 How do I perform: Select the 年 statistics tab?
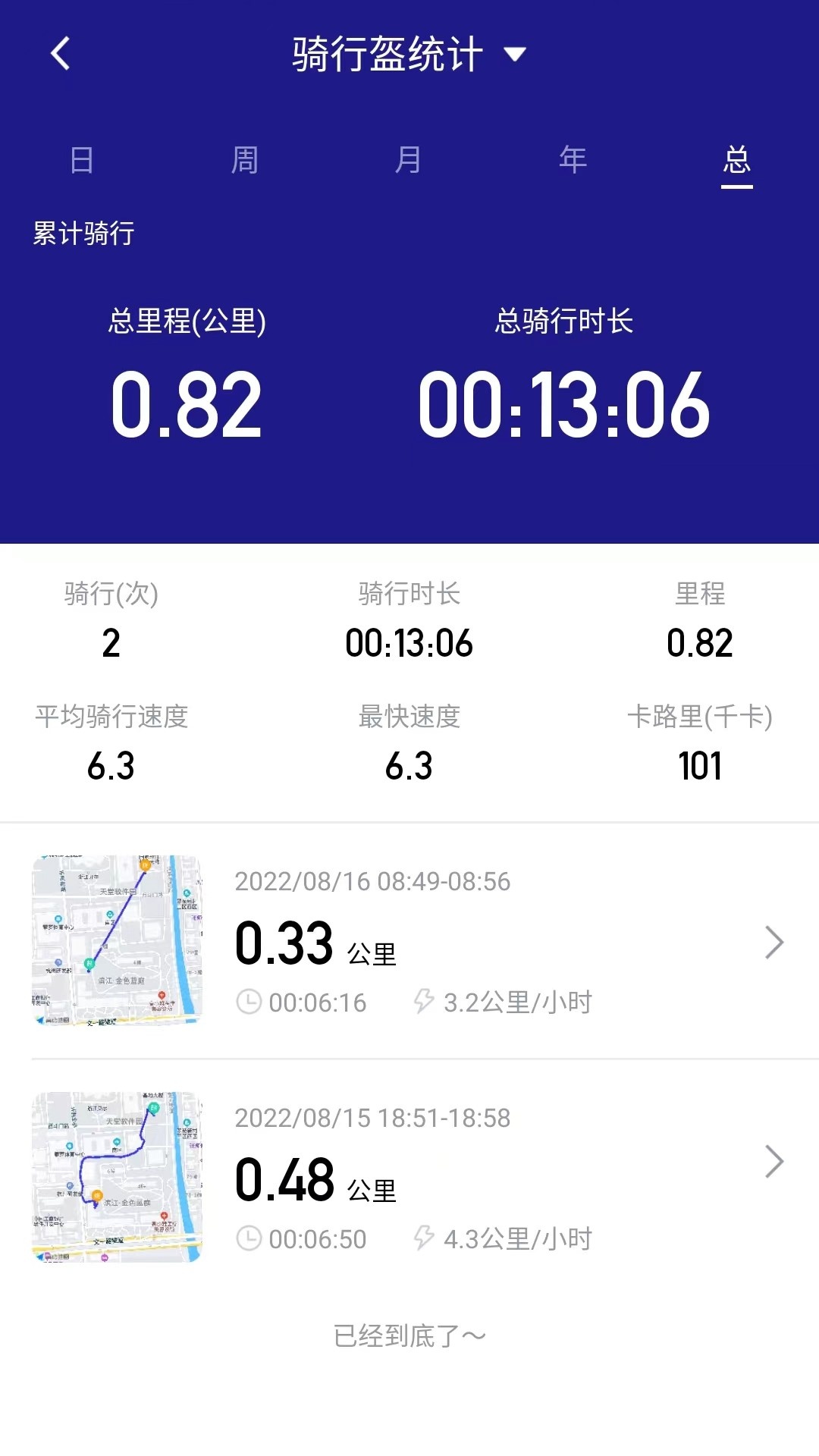coord(573,161)
